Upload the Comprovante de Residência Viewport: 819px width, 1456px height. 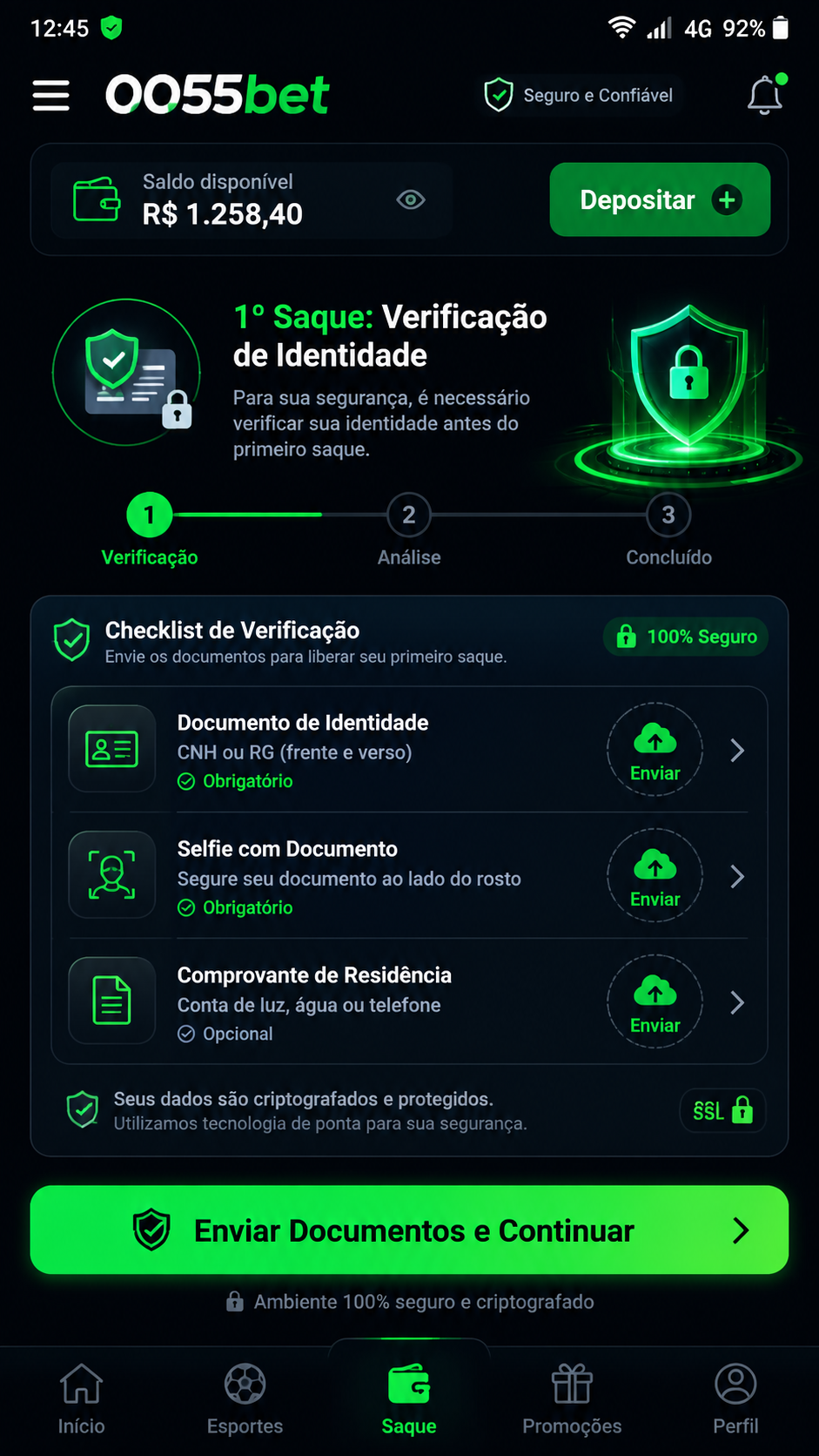coord(655,1001)
